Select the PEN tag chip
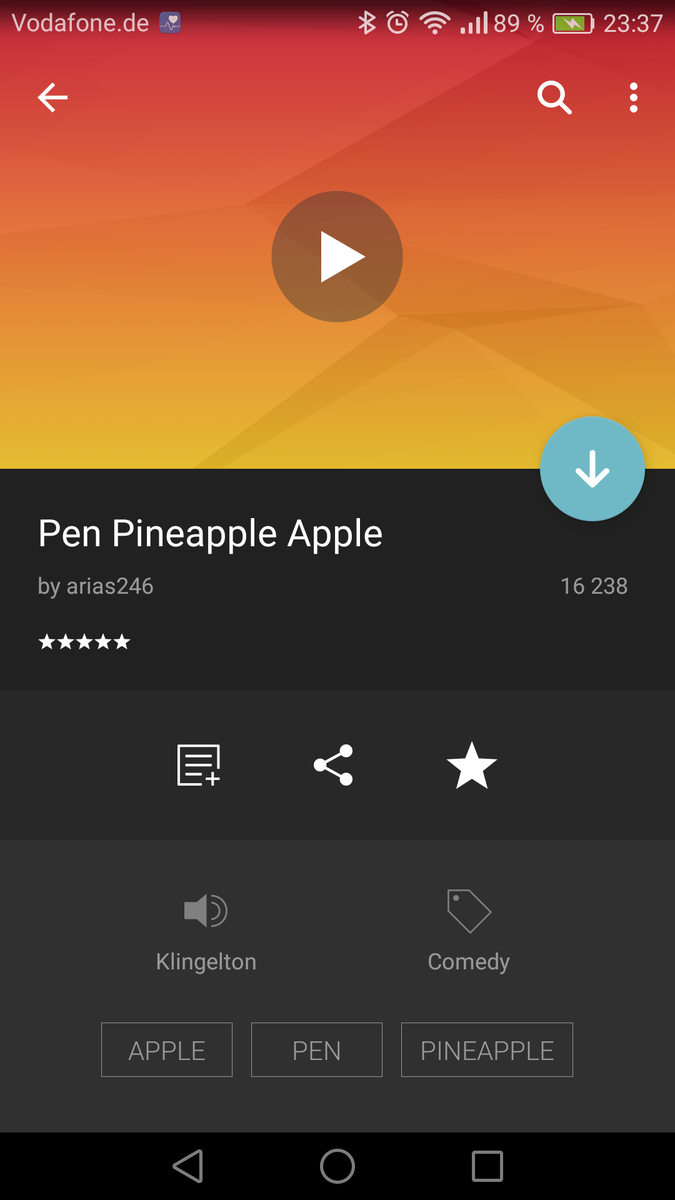The image size is (675, 1200). coord(316,1050)
